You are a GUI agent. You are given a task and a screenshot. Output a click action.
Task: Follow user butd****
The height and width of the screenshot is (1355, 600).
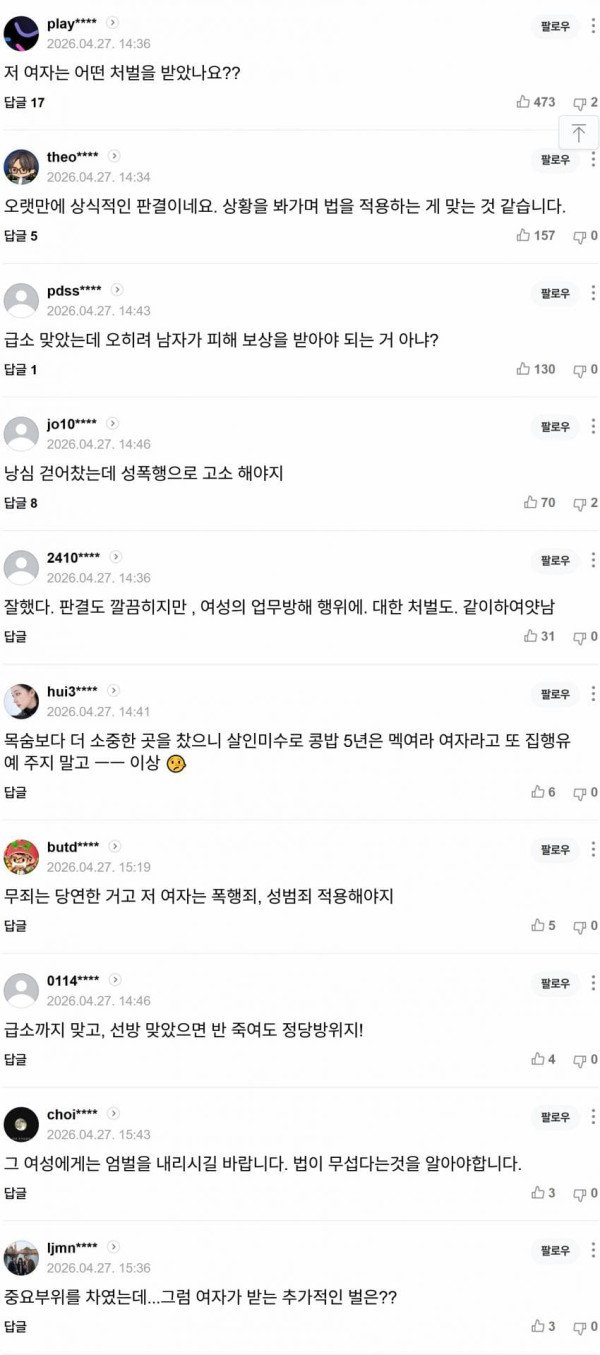[555, 850]
